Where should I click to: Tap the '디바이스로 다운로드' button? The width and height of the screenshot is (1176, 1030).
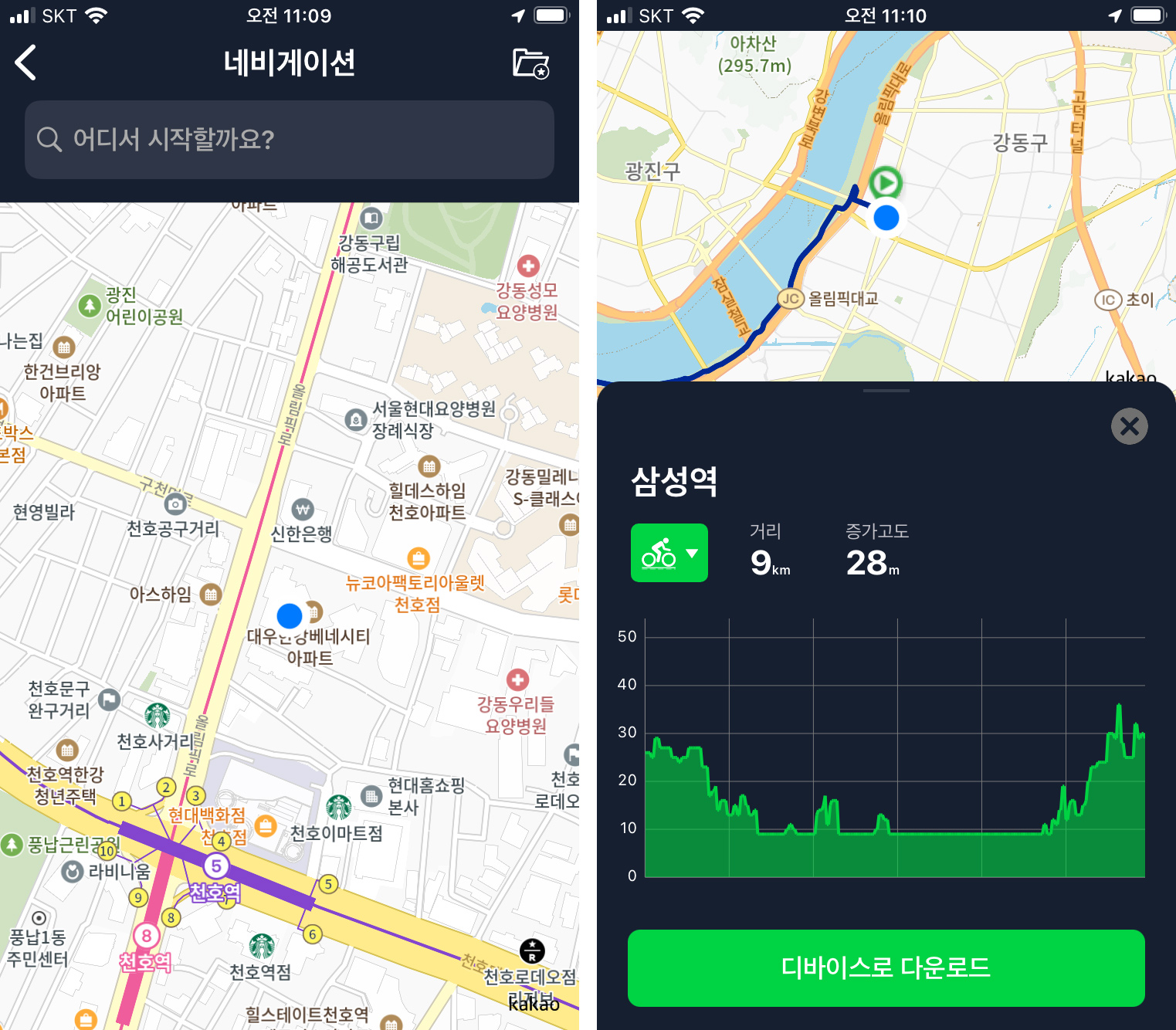[x=886, y=967]
